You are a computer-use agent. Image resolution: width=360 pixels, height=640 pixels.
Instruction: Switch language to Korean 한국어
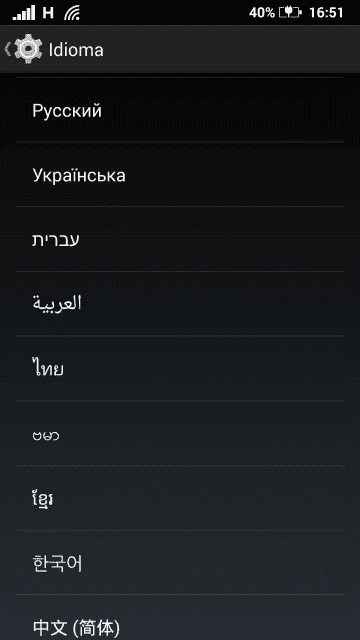click(x=180, y=562)
